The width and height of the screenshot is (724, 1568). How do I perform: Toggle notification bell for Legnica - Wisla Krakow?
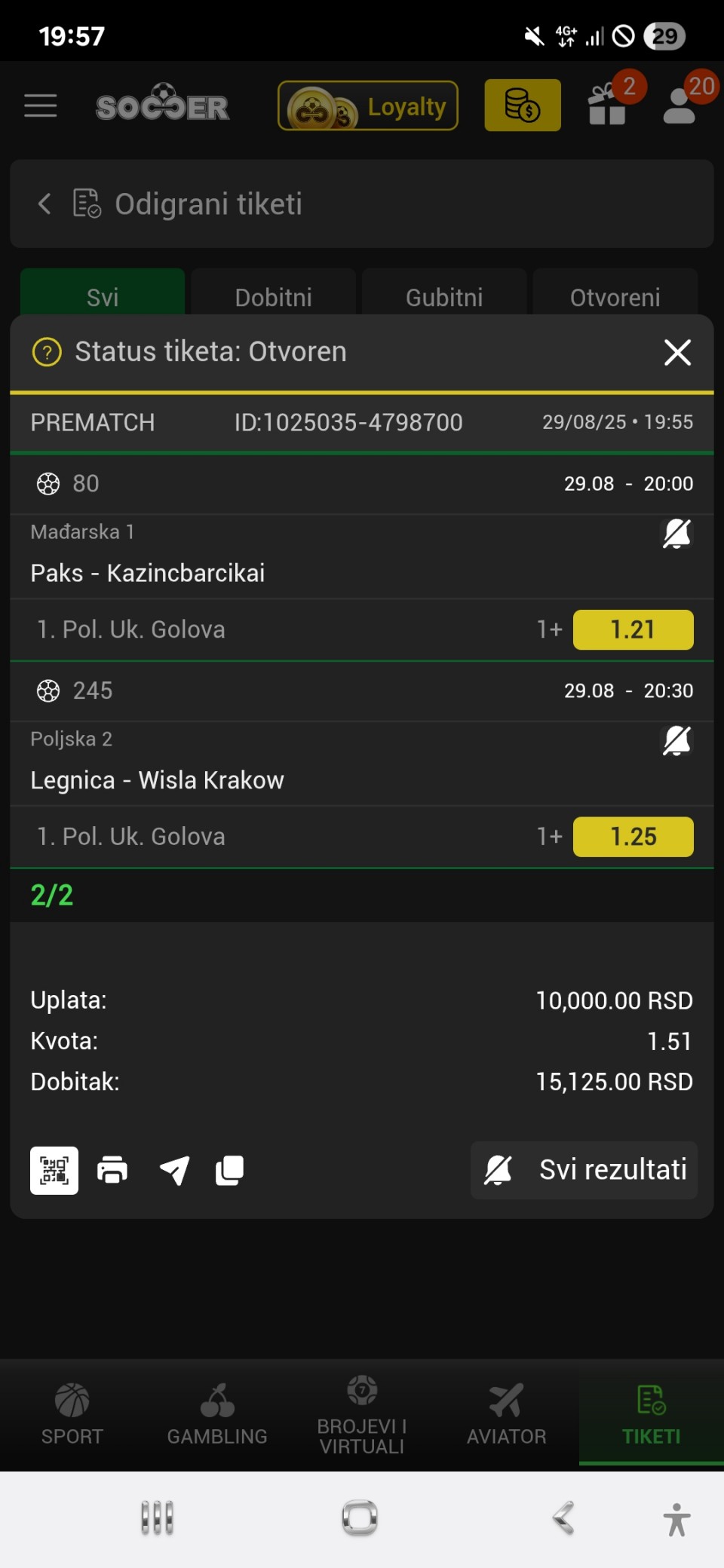pyautogui.click(x=676, y=740)
